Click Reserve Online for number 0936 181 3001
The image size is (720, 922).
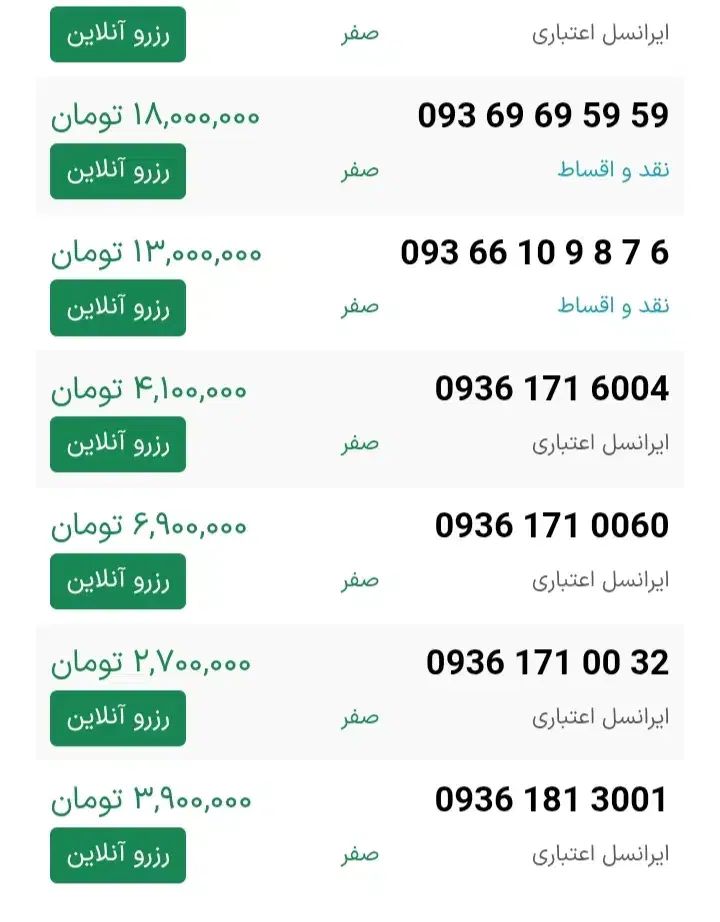point(117,855)
